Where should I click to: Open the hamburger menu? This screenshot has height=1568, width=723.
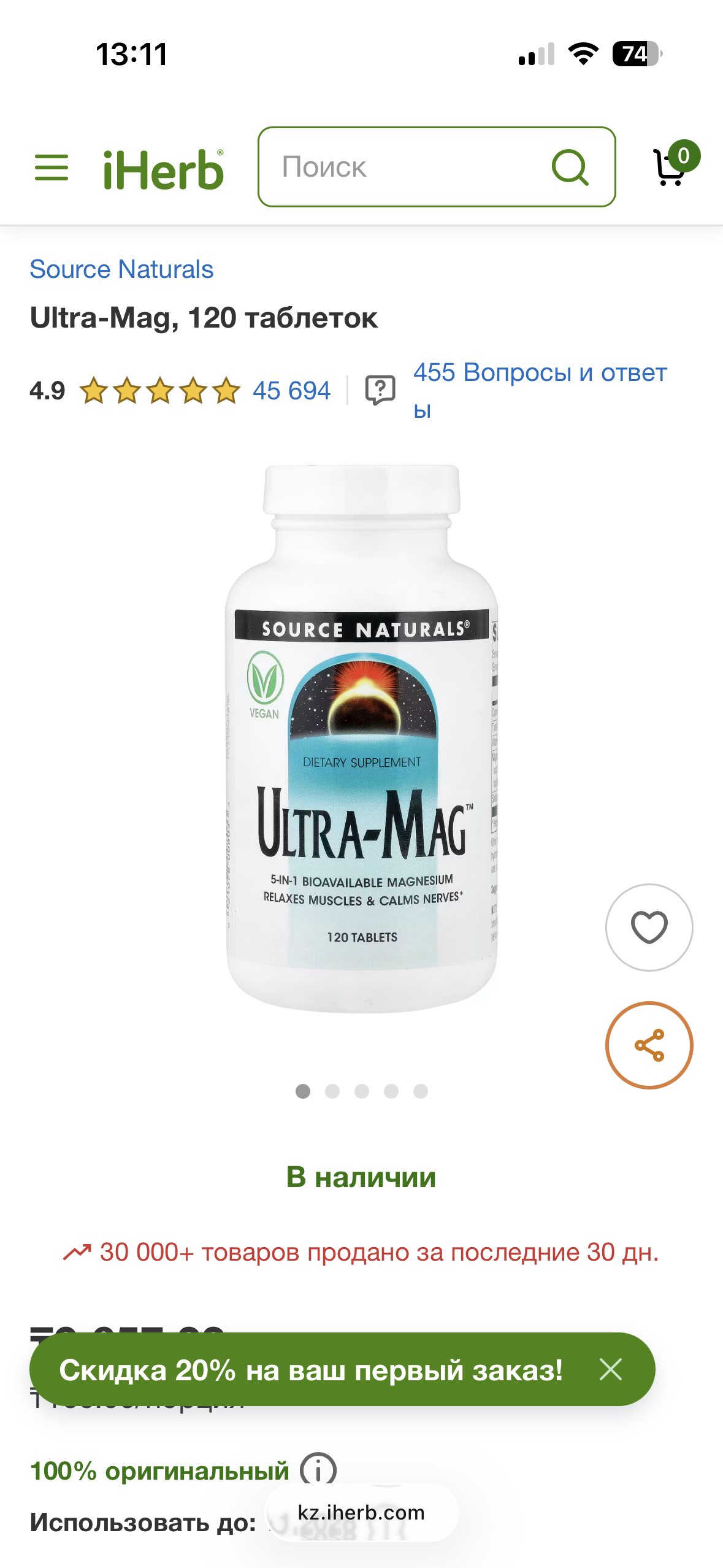(52, 167)
